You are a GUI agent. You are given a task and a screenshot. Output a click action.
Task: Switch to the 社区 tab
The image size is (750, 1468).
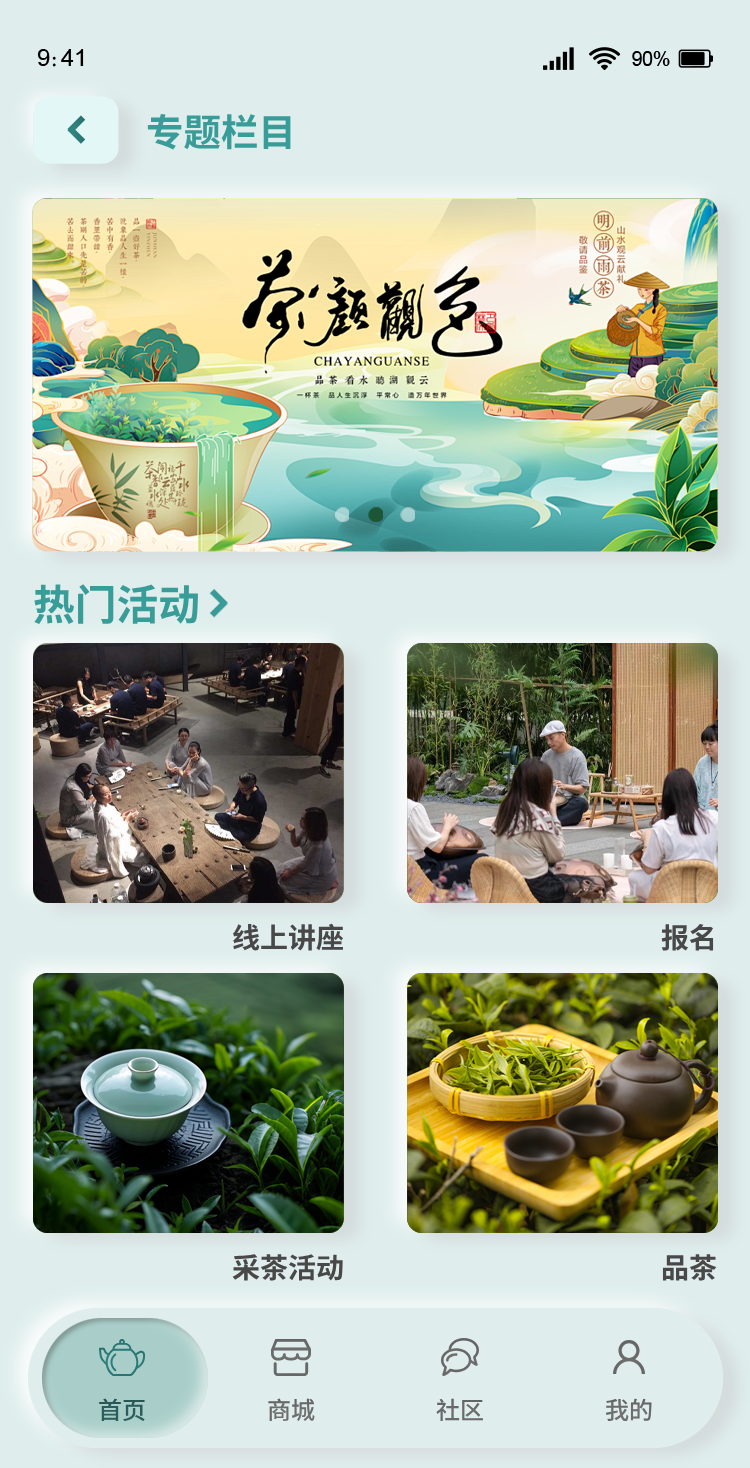[458, 1380]
